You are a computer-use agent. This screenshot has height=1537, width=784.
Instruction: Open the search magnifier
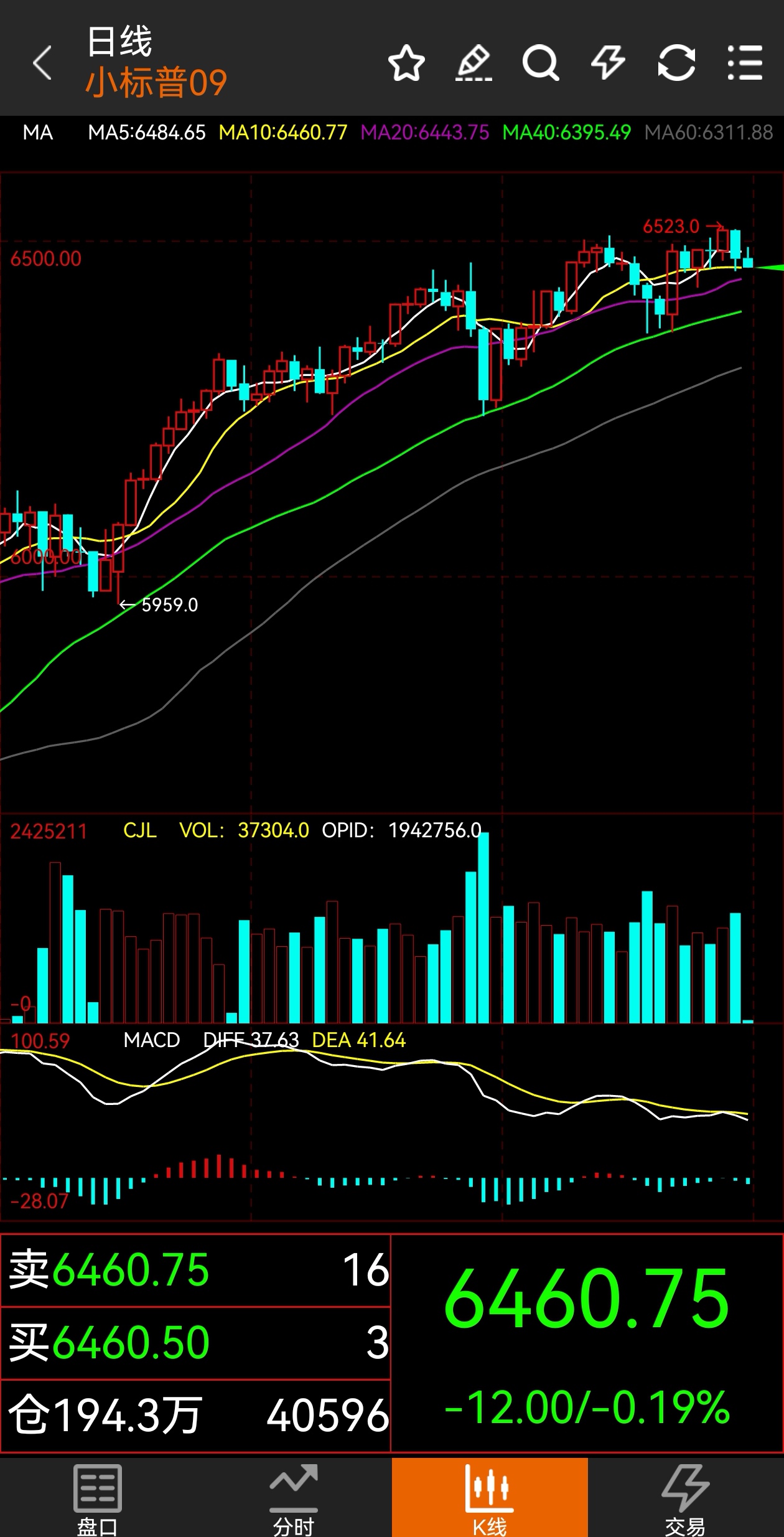tap(540, 63)
